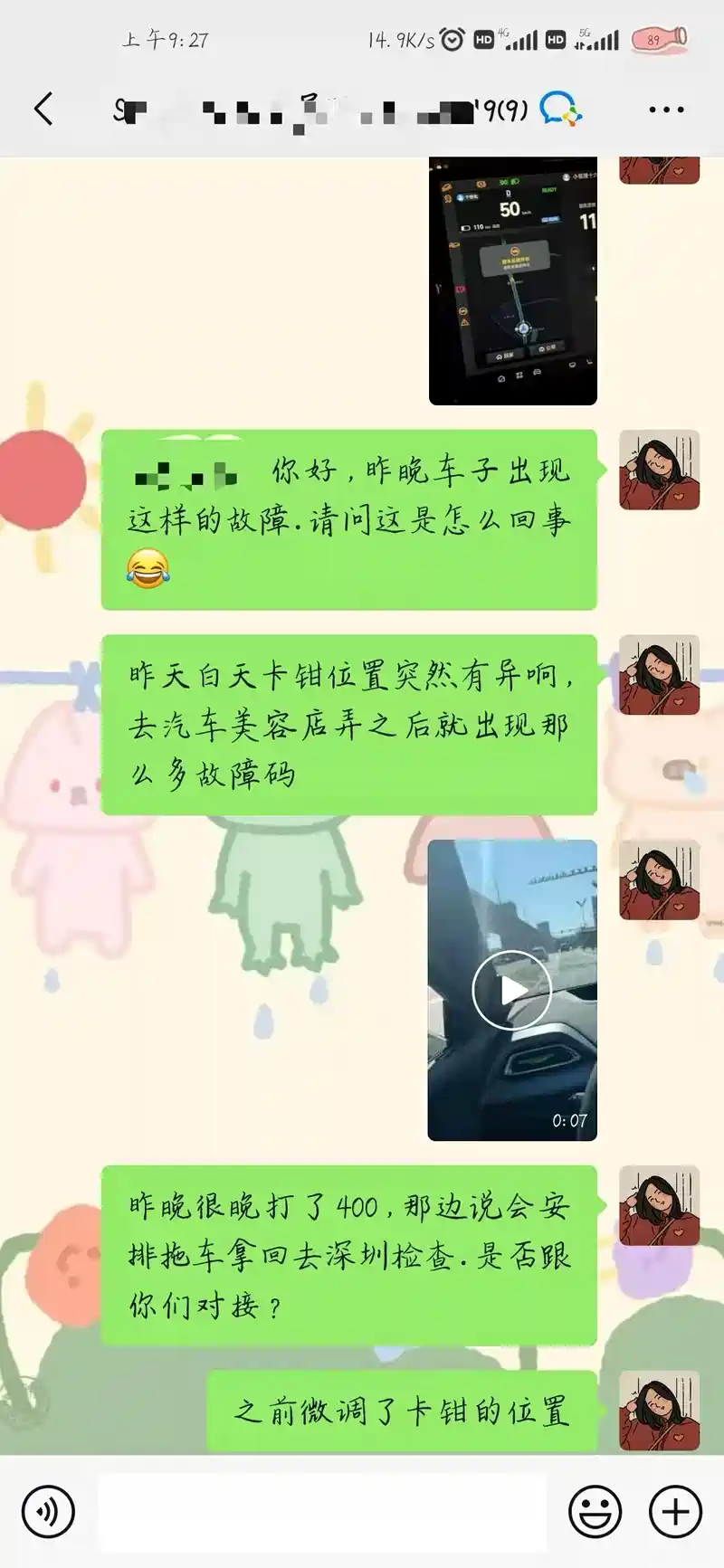
Task: Focus the message text field
Action: [321, 1512]
